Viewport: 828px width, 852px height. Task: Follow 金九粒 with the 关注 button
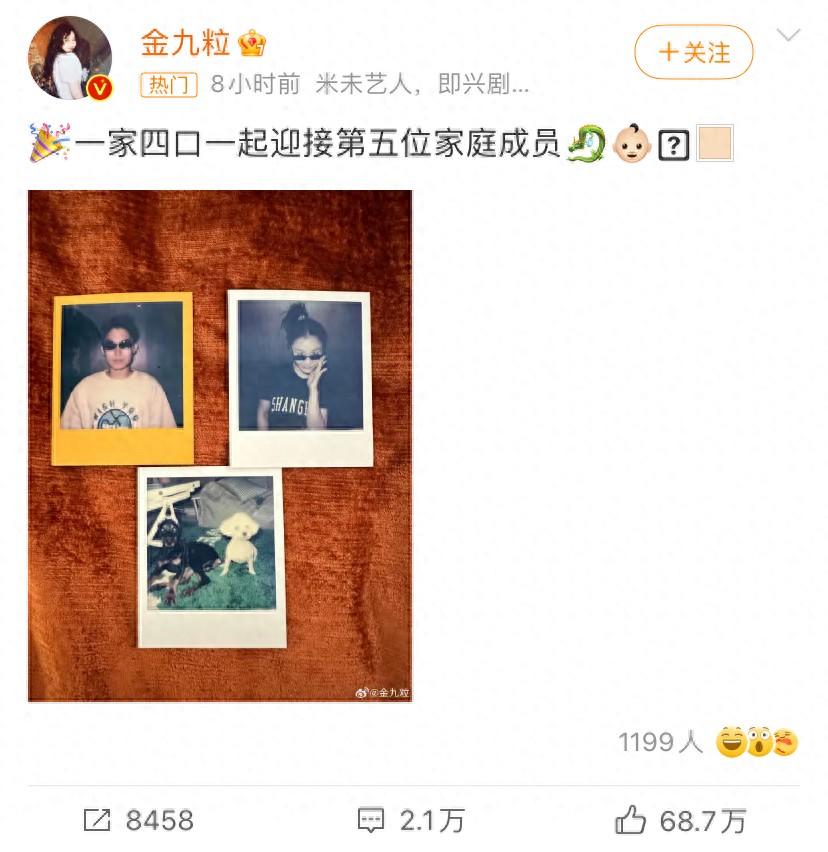[693, 52]
